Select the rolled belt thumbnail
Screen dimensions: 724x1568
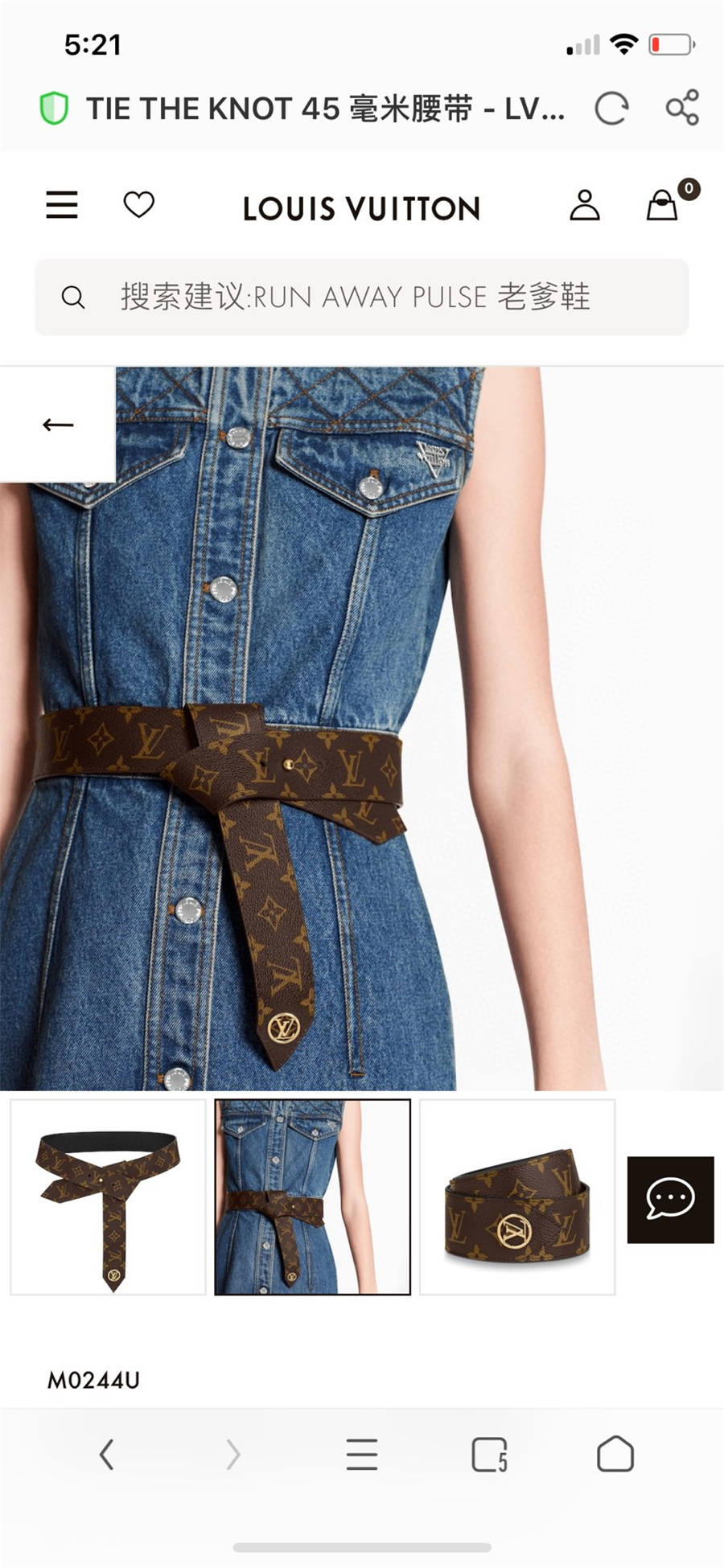click(x=517, y=1197)
